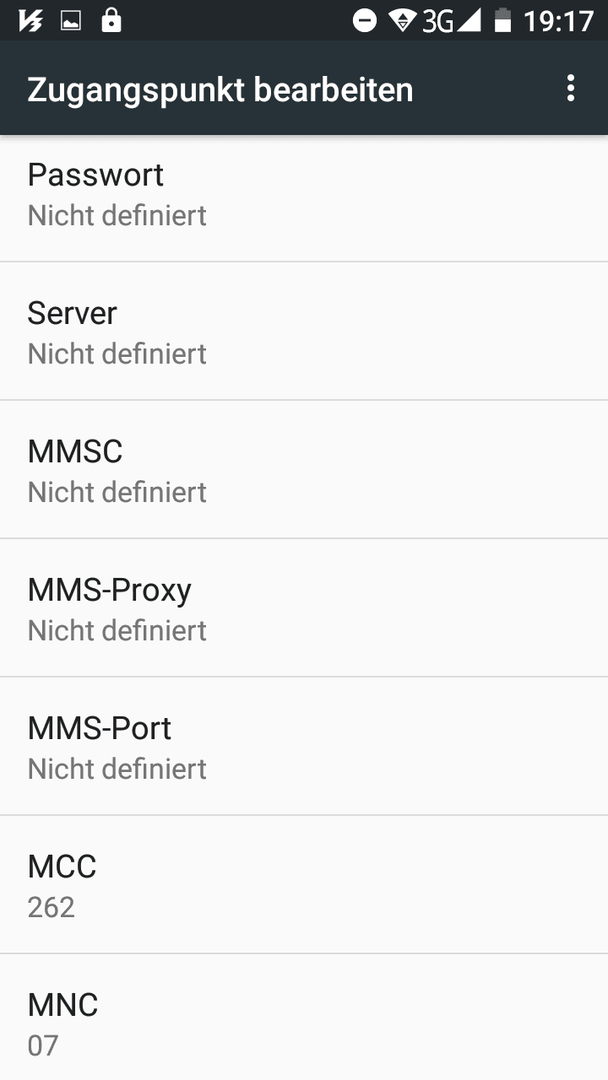Image resolution: width=608 pixels, height=1080 pixels.
Task: Open the MNC setting showing 07
Action: 304,1017
